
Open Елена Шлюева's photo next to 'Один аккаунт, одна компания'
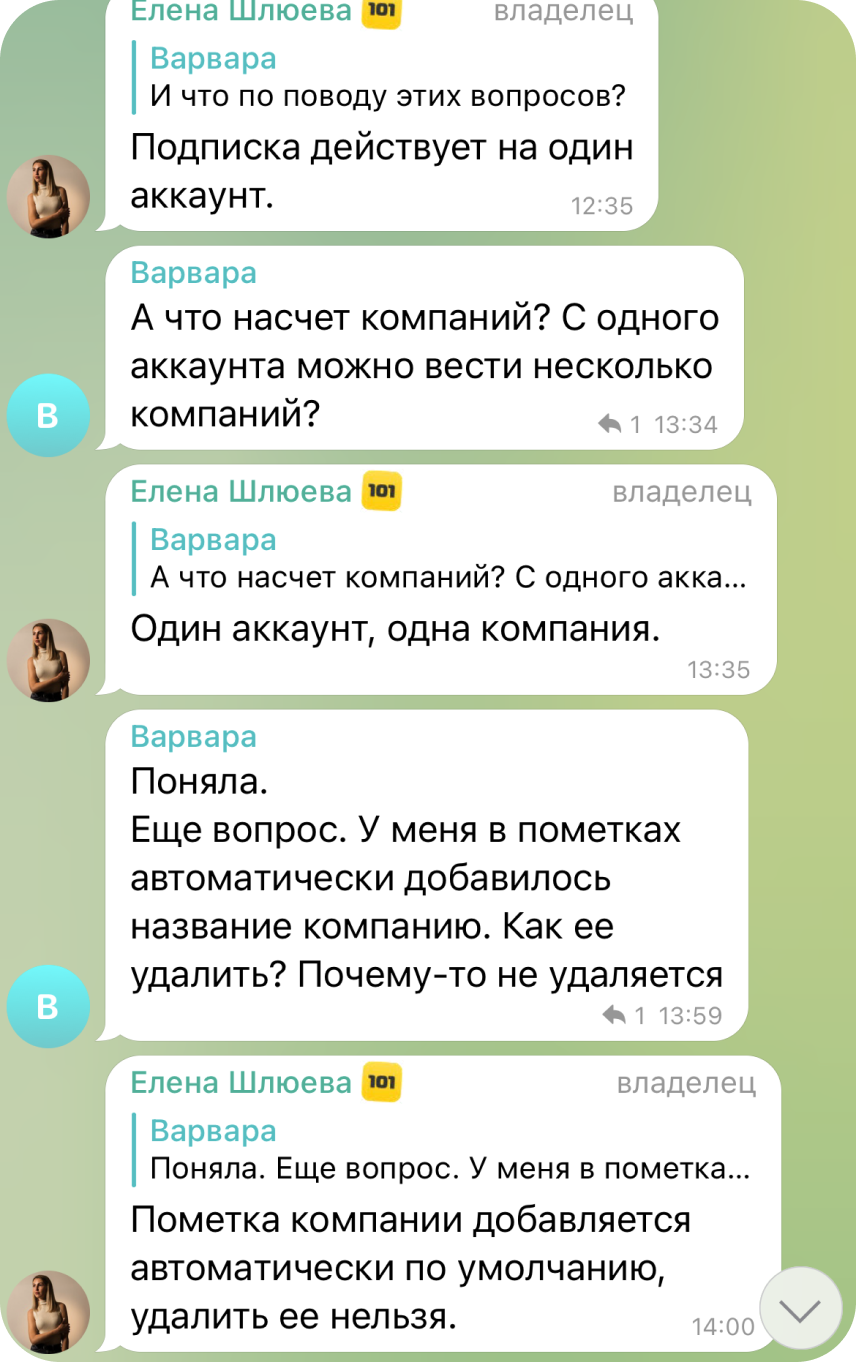[x=48, y=660]
